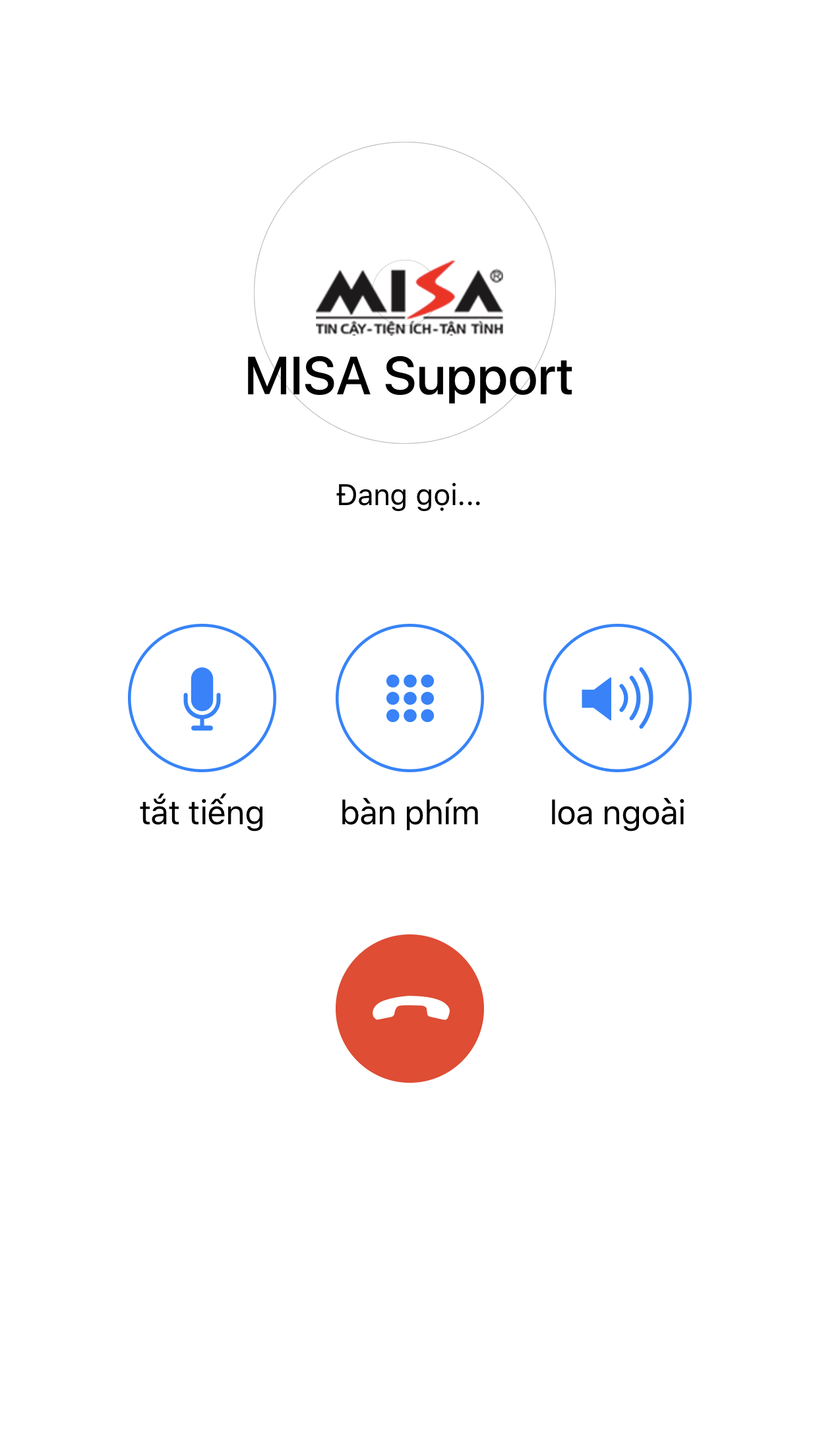
Task: Mute the microphone with tắt tiếng
Action: coord(202,698)
